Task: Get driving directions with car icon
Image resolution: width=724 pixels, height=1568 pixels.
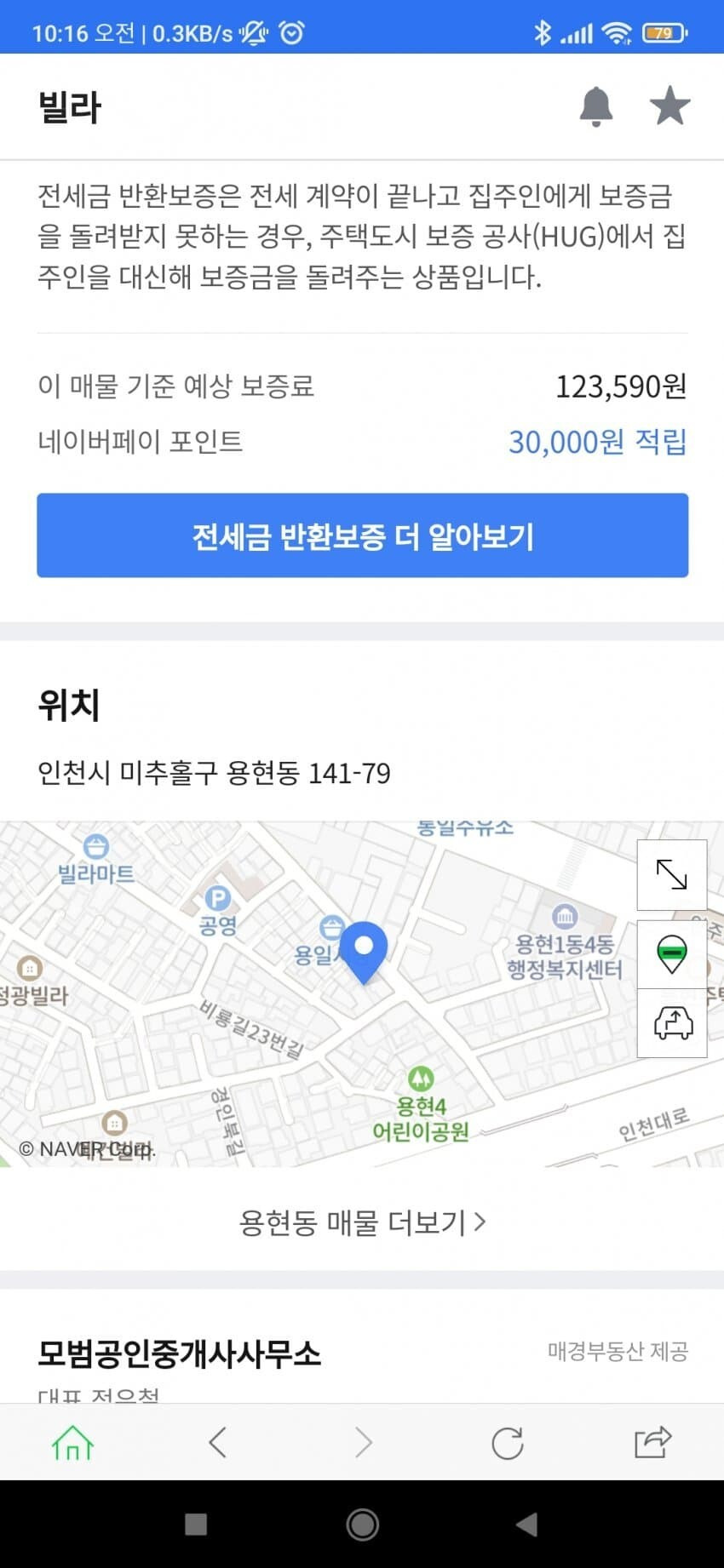Action: click(x=672, y=1022)
